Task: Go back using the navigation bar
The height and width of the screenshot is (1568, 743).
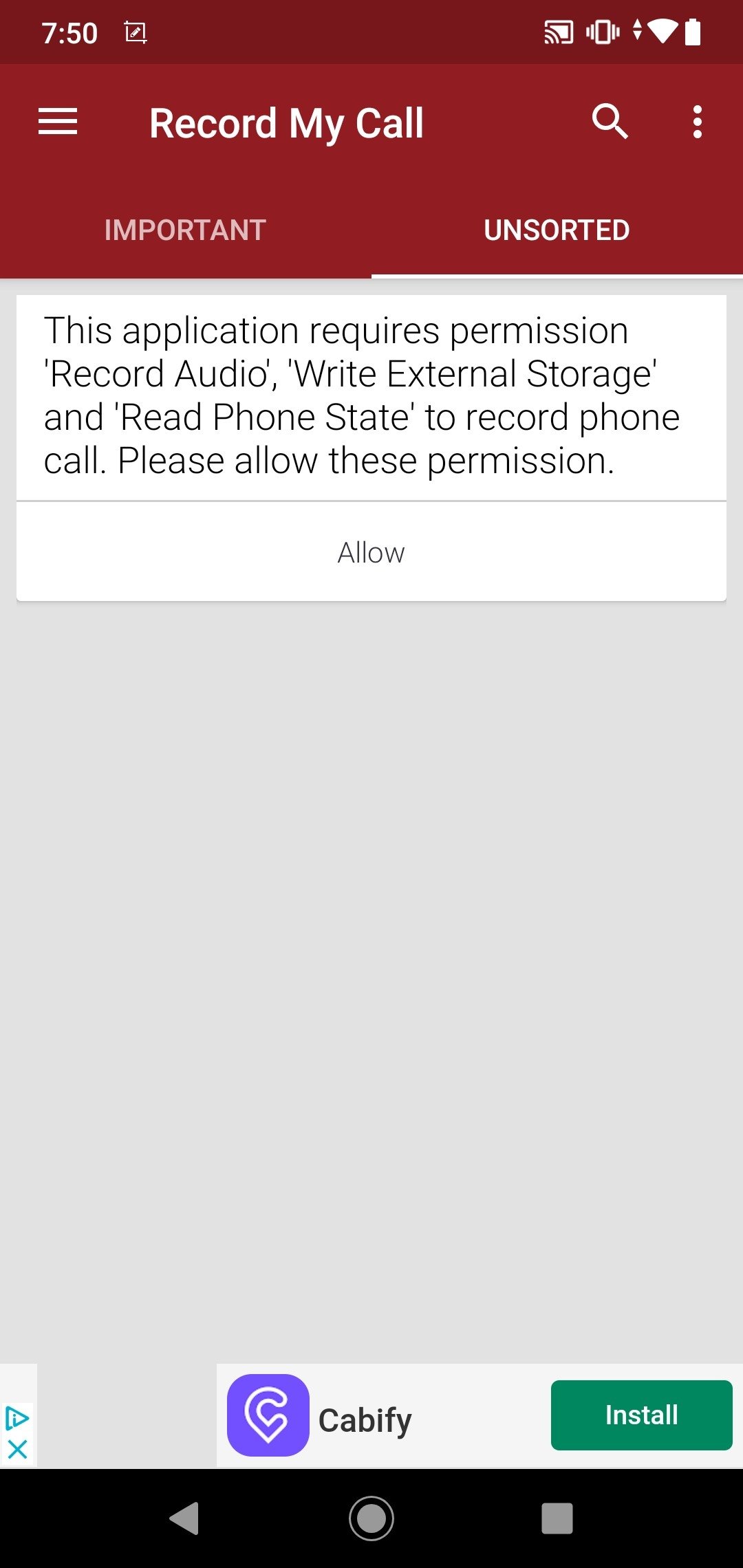Action: [x=184, y=1518]
